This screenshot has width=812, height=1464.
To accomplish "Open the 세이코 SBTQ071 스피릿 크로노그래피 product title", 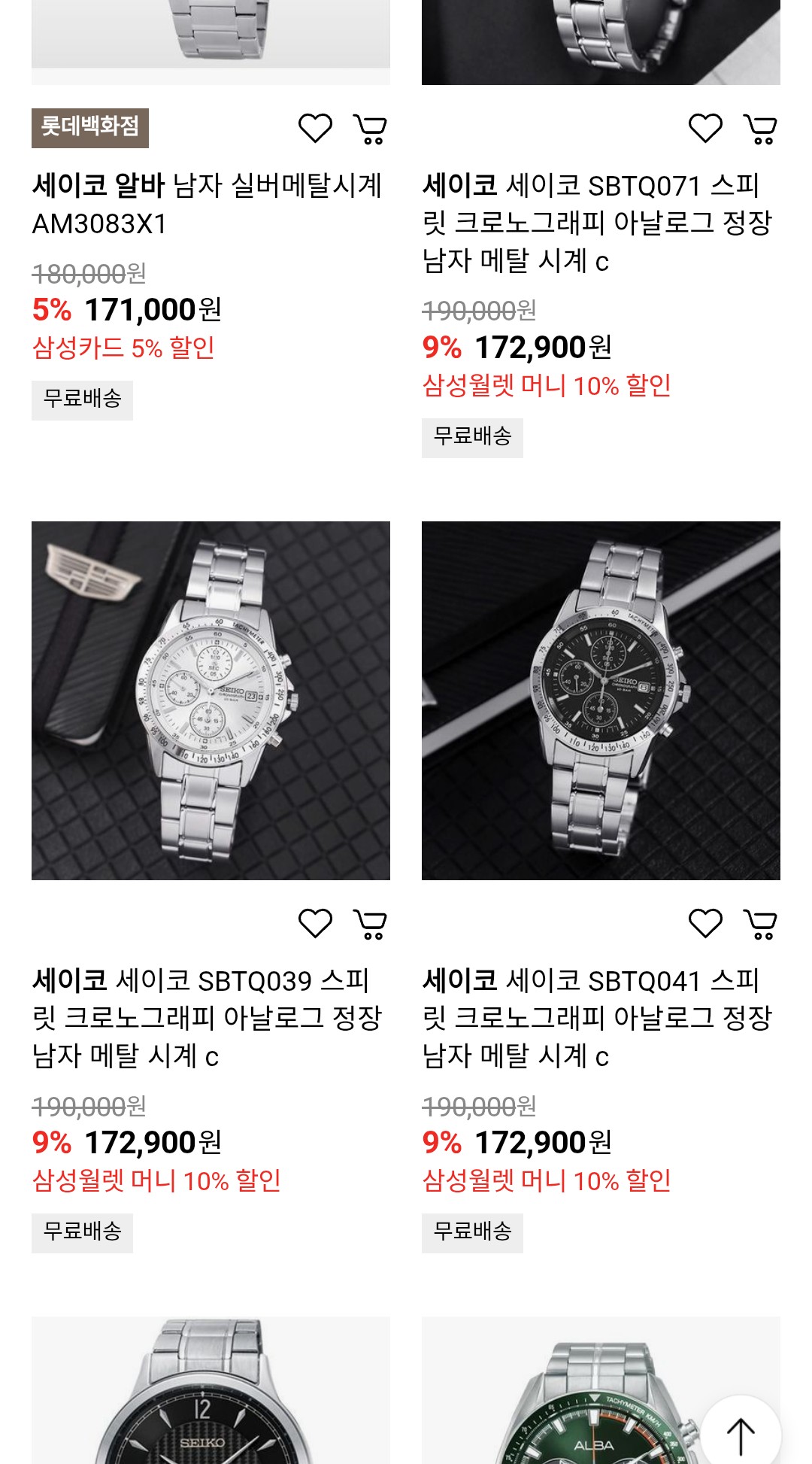I will (597, 223).
